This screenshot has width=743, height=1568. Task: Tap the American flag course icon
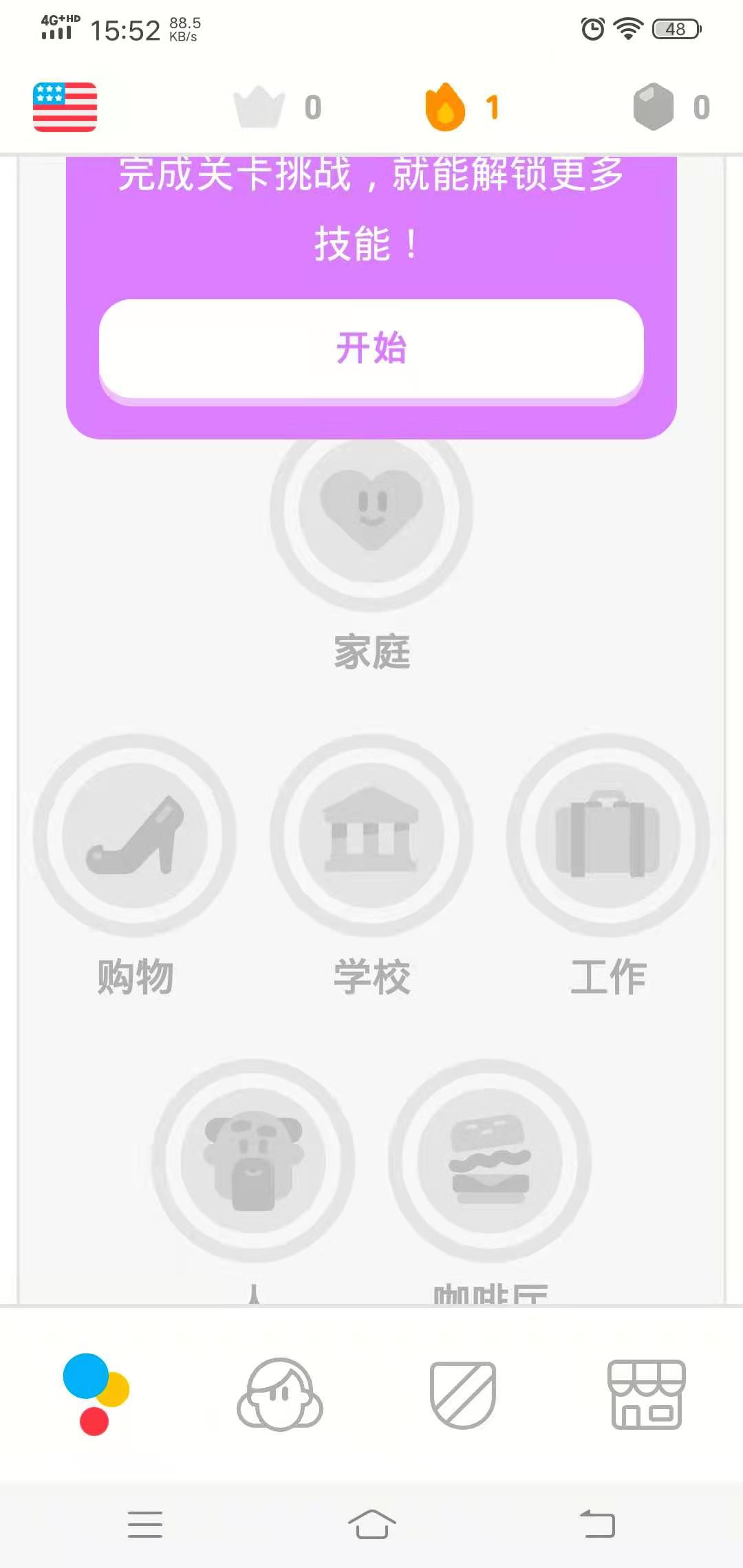[65, 107]
